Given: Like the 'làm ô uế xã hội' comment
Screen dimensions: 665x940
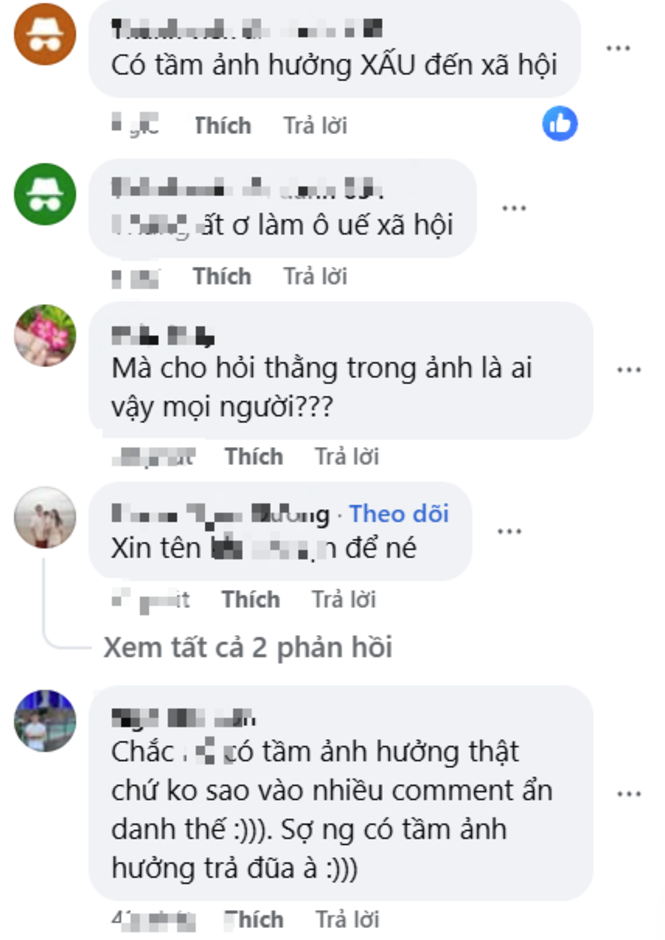Looking at the screenshot, I should (x=222, y=276).
